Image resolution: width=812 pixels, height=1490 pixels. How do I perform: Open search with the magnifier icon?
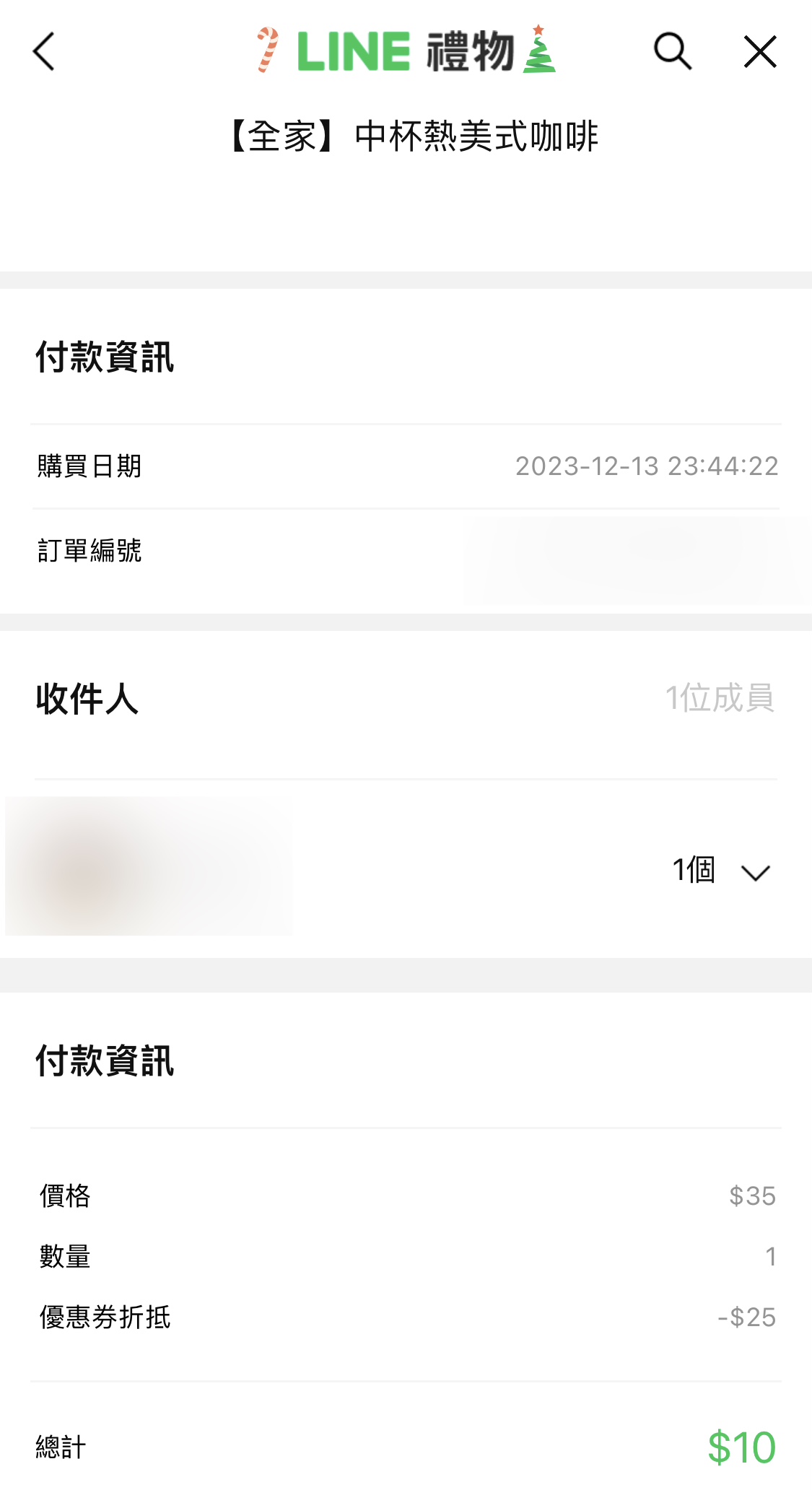673,51
